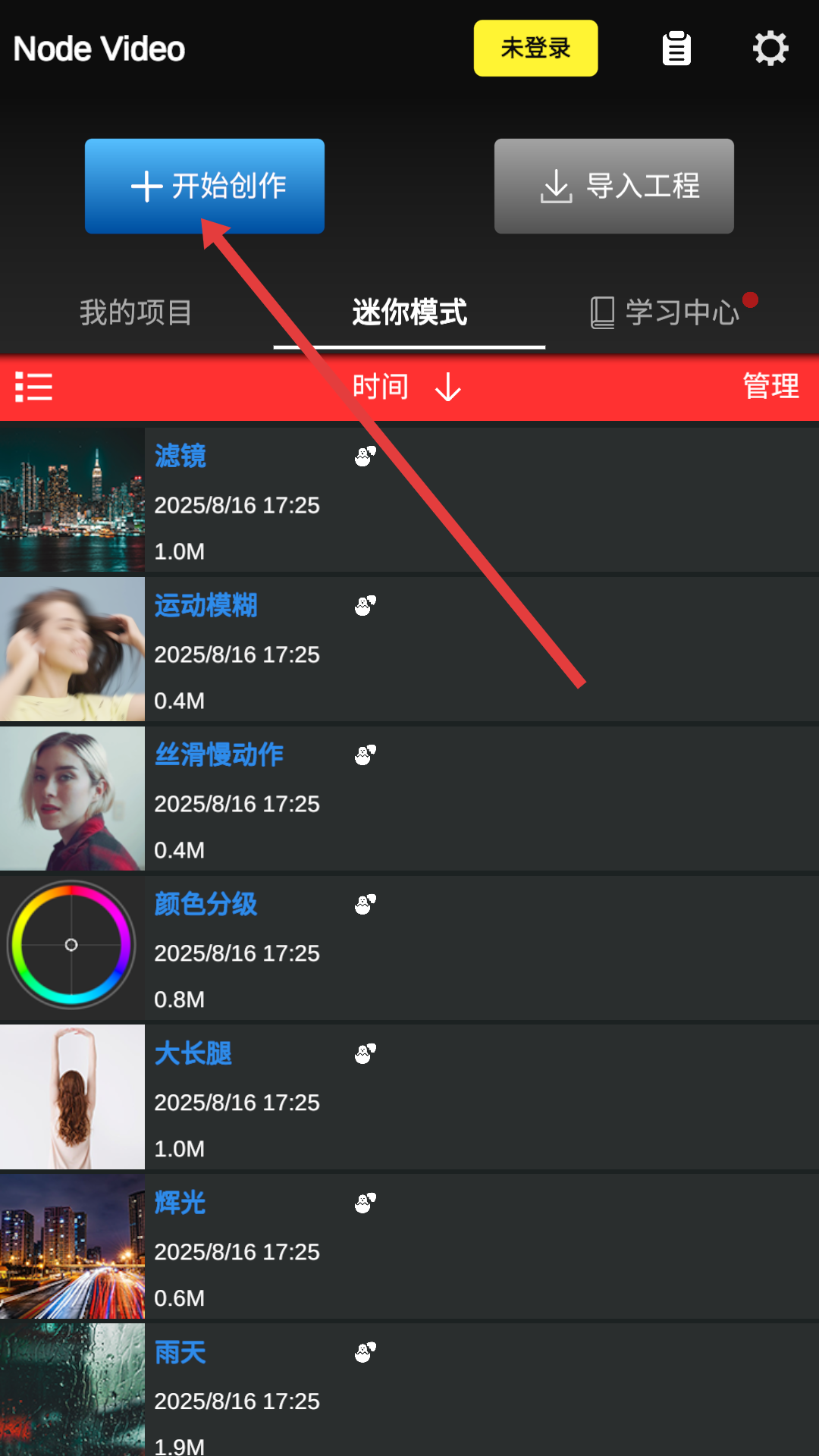
Task: Change the 时间 sort order
Action: click(x=406, y=387)
